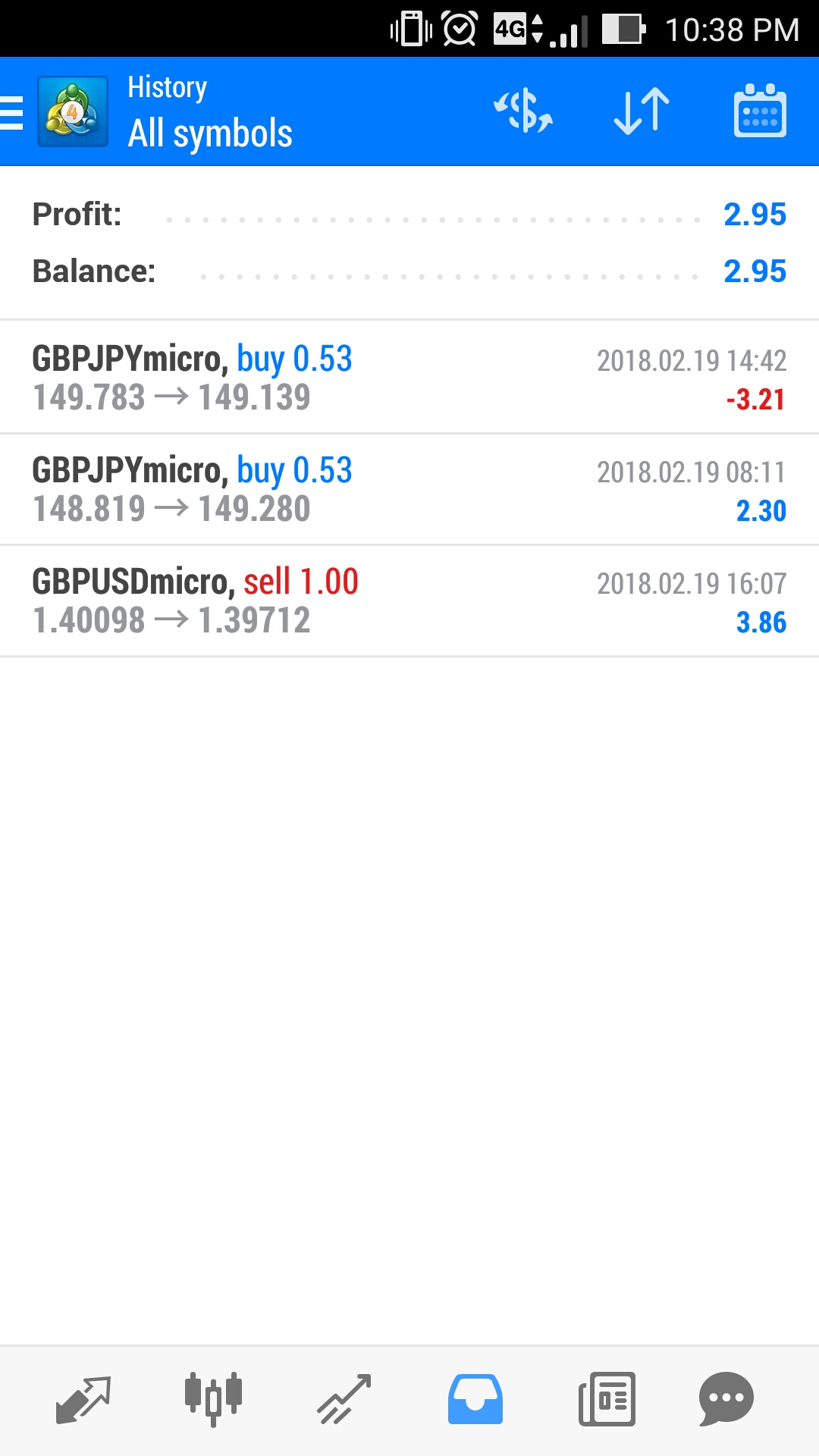This screenshot has width=819, height=1456.
Task: Open the GBPJPYmicro trade closed at 149.280
Action: point(409,489)
